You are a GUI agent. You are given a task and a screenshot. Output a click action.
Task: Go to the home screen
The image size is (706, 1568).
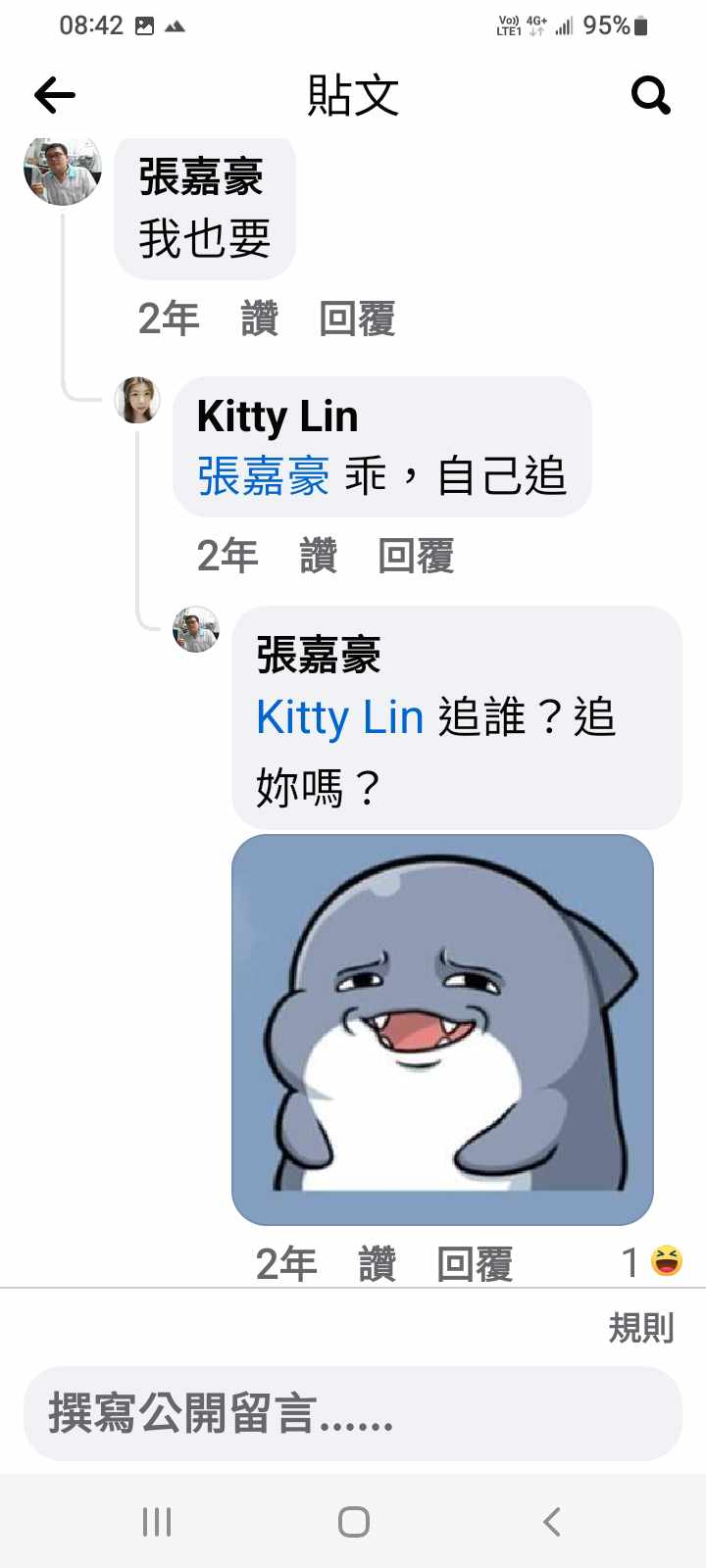353,1522
